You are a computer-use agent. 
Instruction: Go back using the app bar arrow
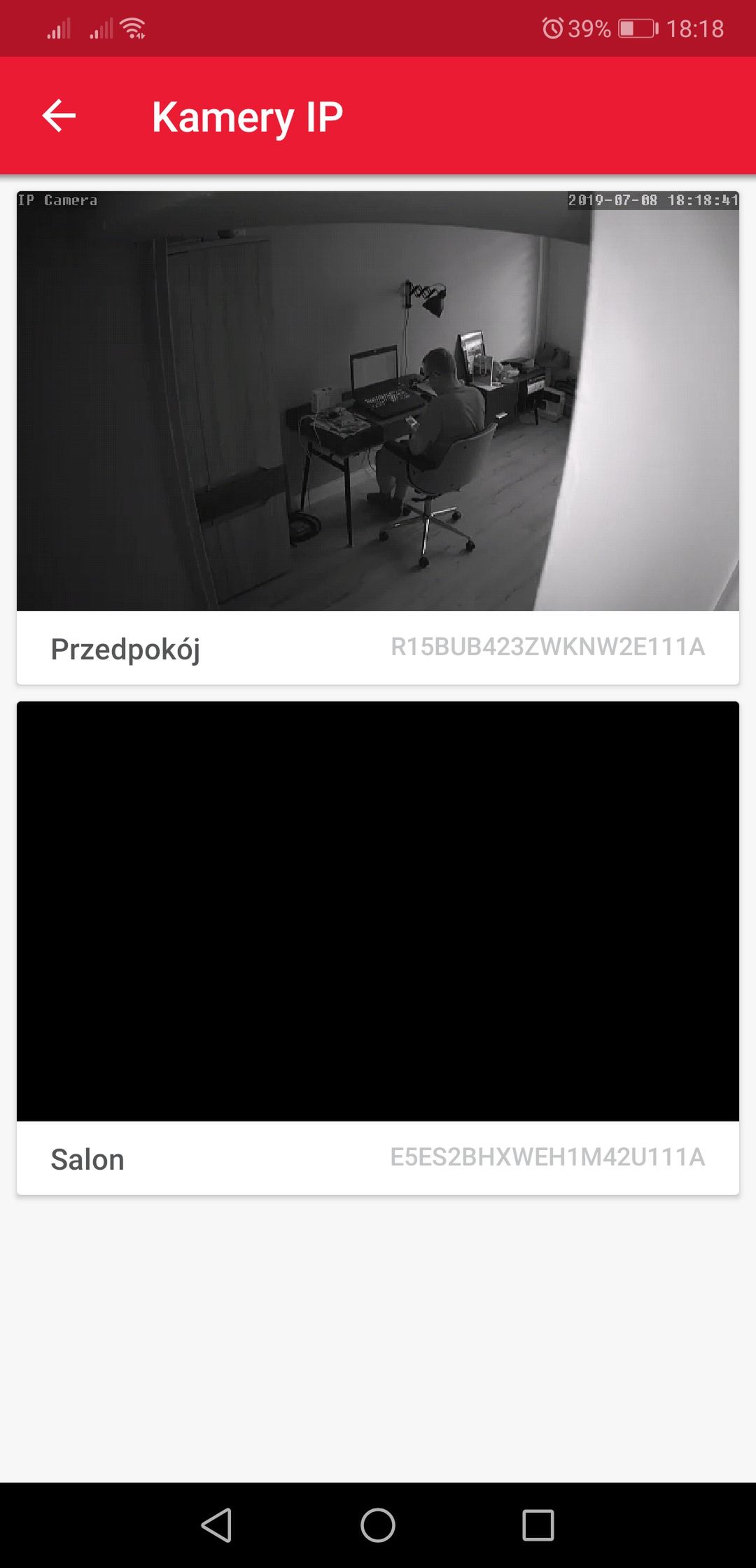(59, 115)
